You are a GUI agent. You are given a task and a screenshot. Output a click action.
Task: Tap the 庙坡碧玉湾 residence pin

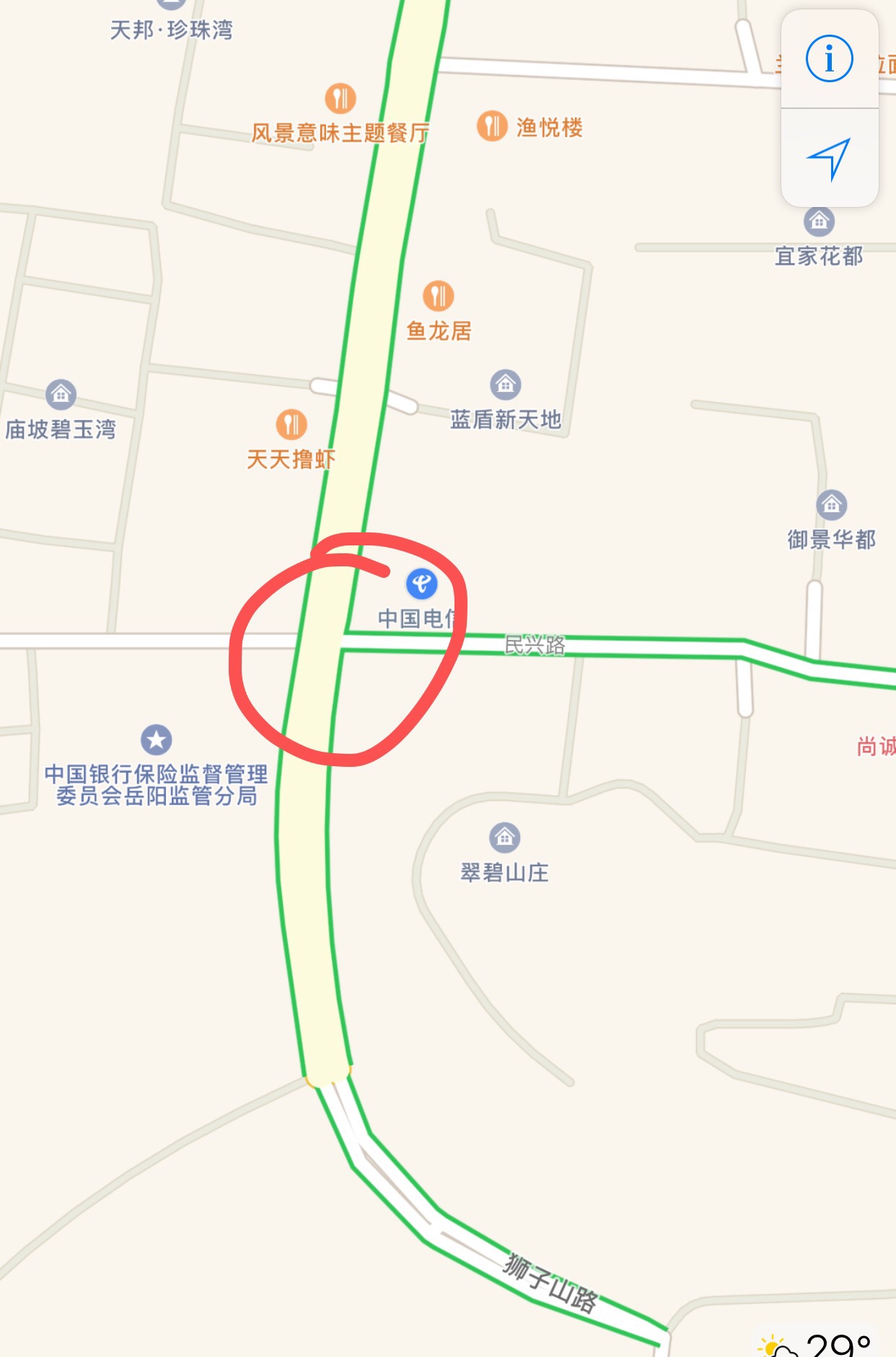[61, 395]
